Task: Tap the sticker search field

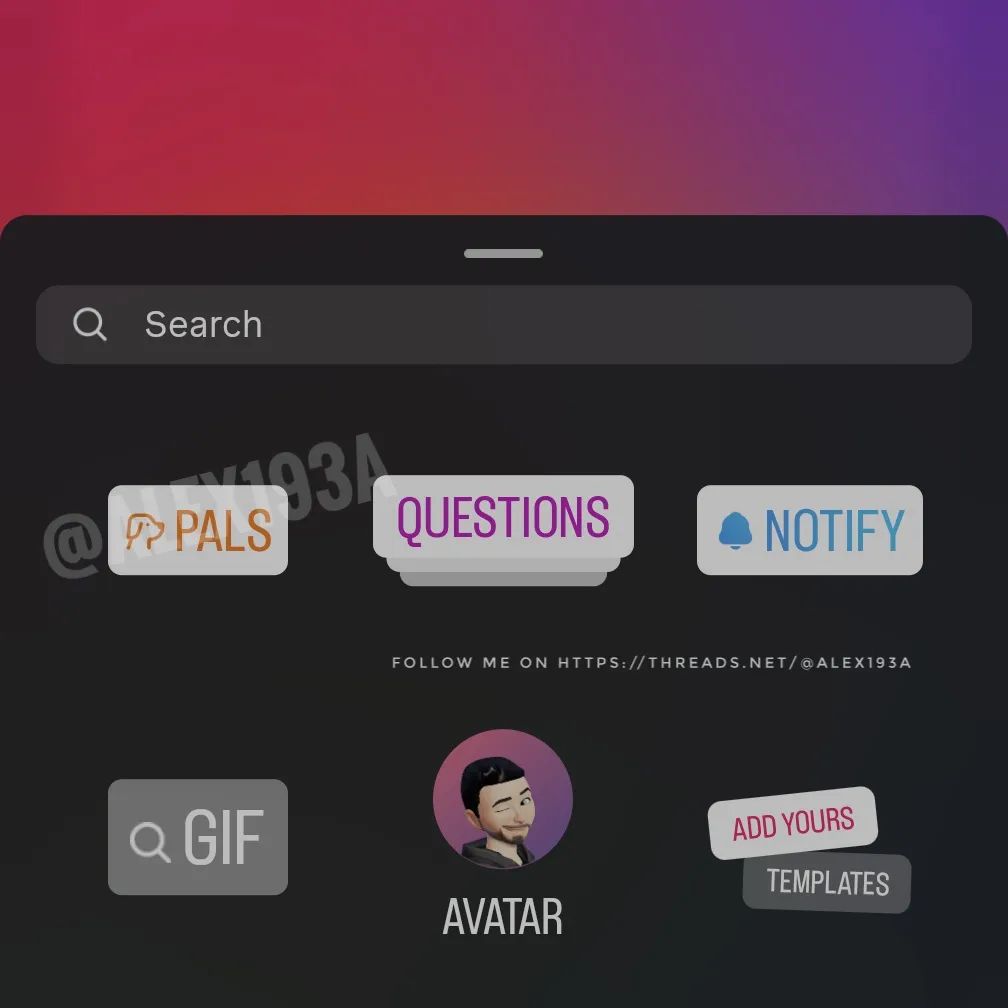Action: [x=503, y=325]
